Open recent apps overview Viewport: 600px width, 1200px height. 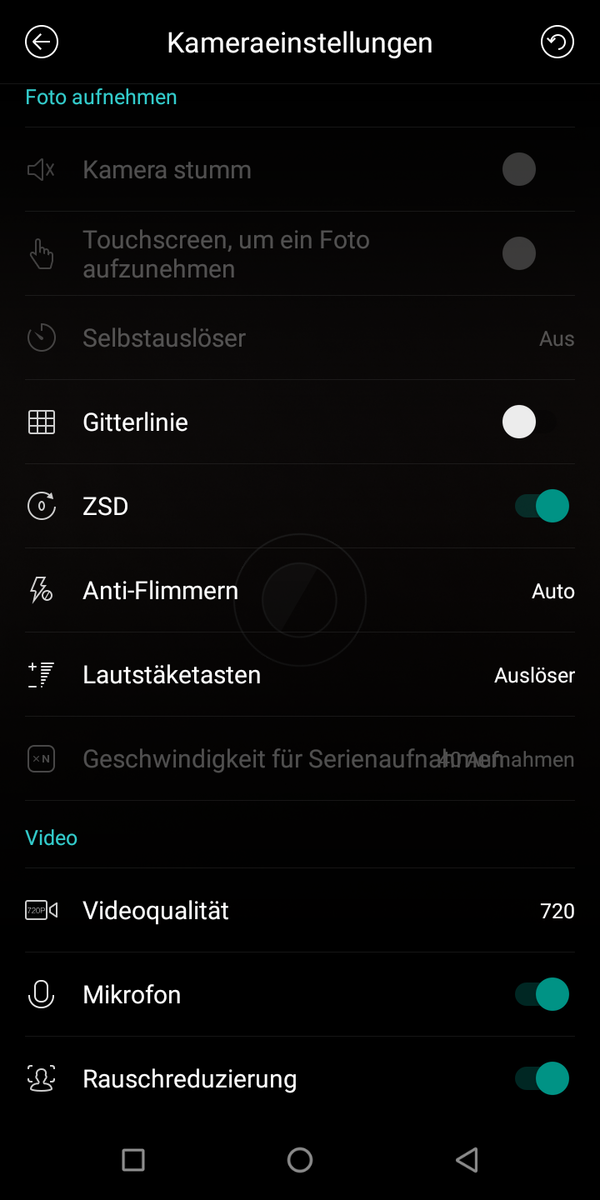tap(133, 1160)
